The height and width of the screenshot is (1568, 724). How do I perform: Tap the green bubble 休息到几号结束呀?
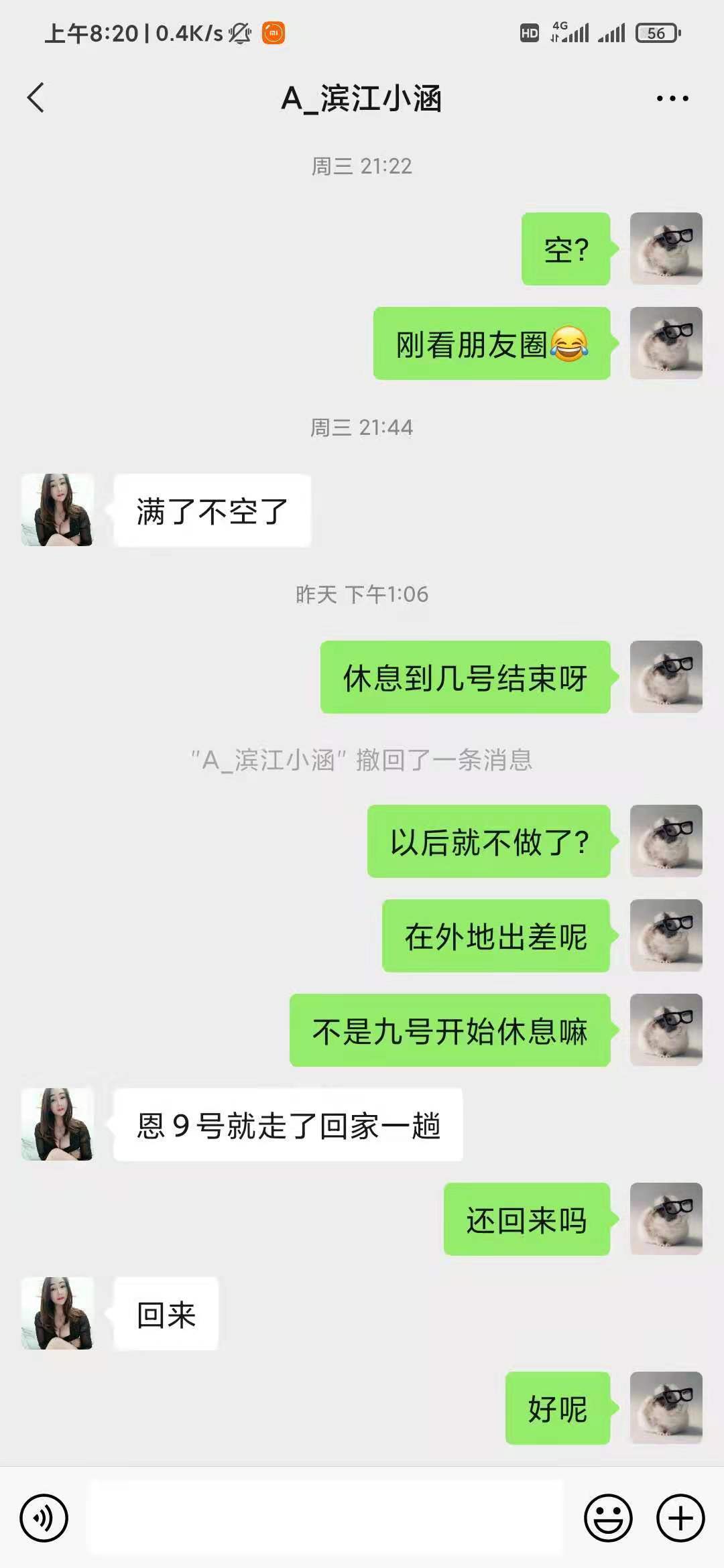click(467, 677)
